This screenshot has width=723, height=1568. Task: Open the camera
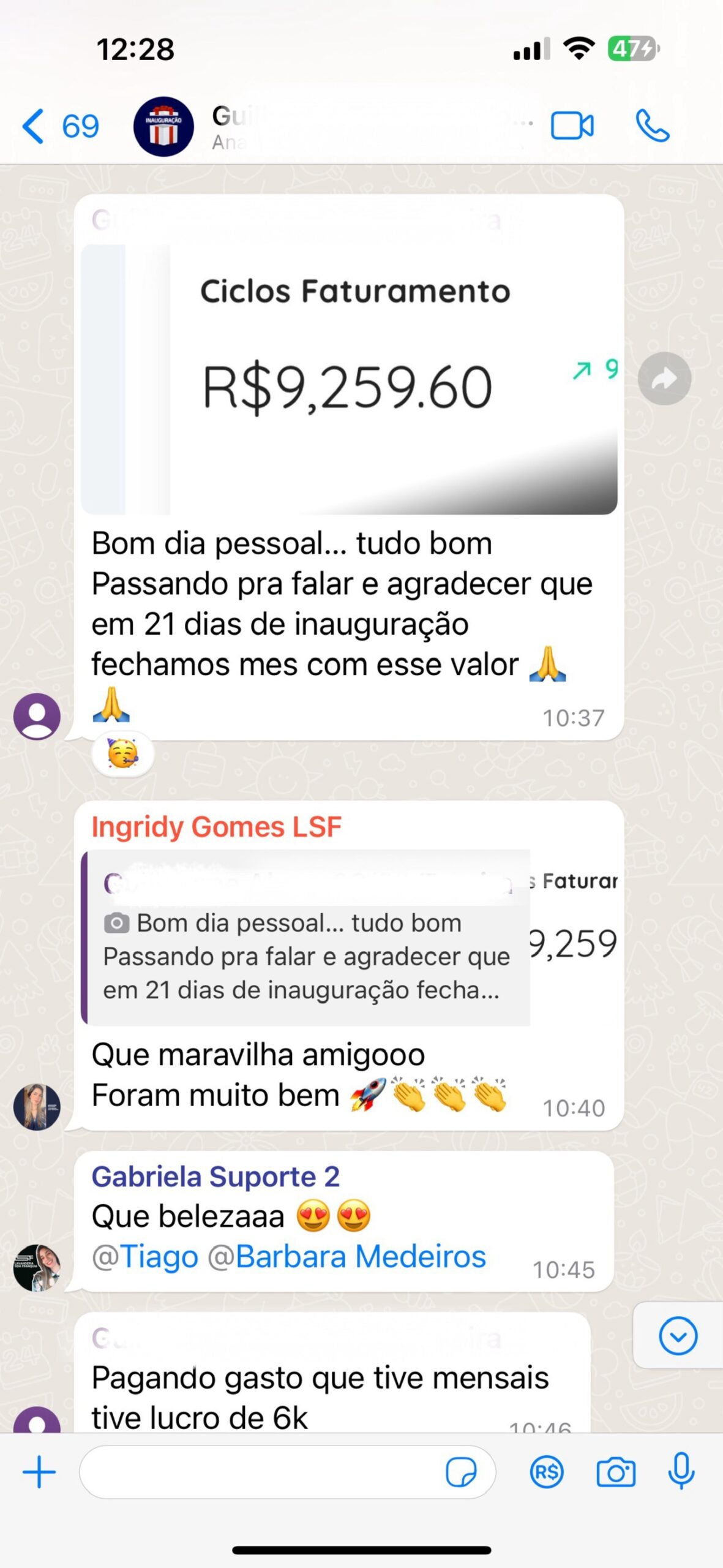point(615,1472)
